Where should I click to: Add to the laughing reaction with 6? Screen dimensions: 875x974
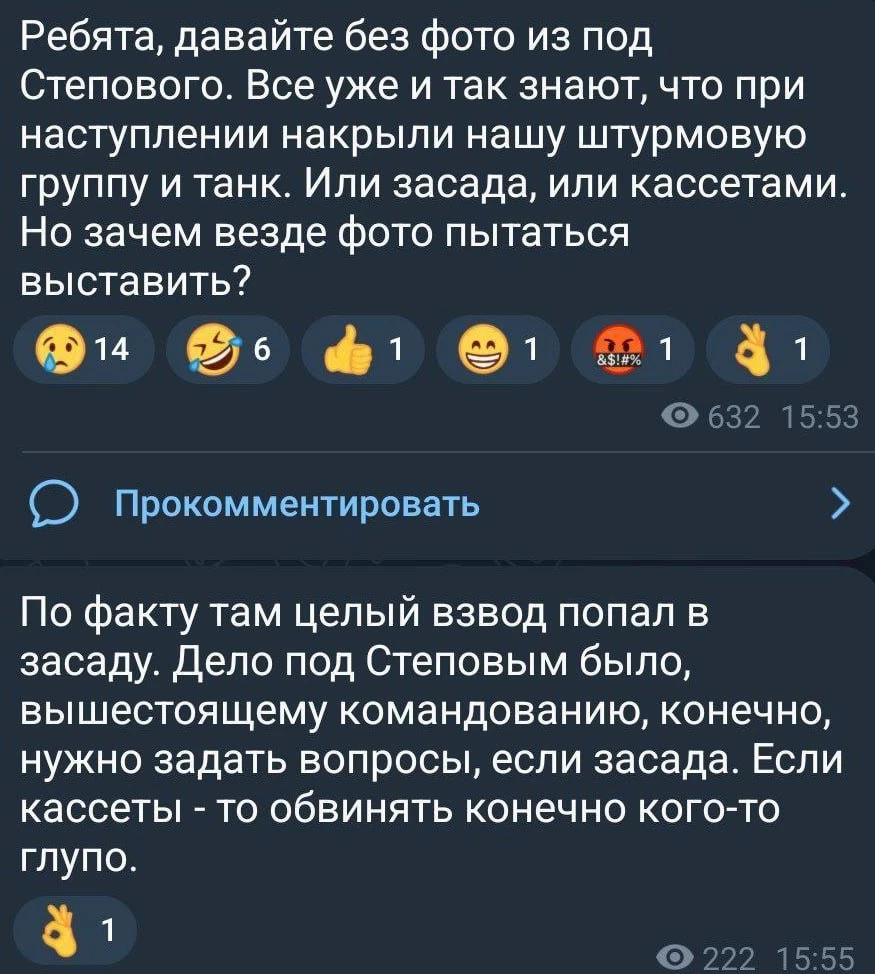click(x=225, y=349)
